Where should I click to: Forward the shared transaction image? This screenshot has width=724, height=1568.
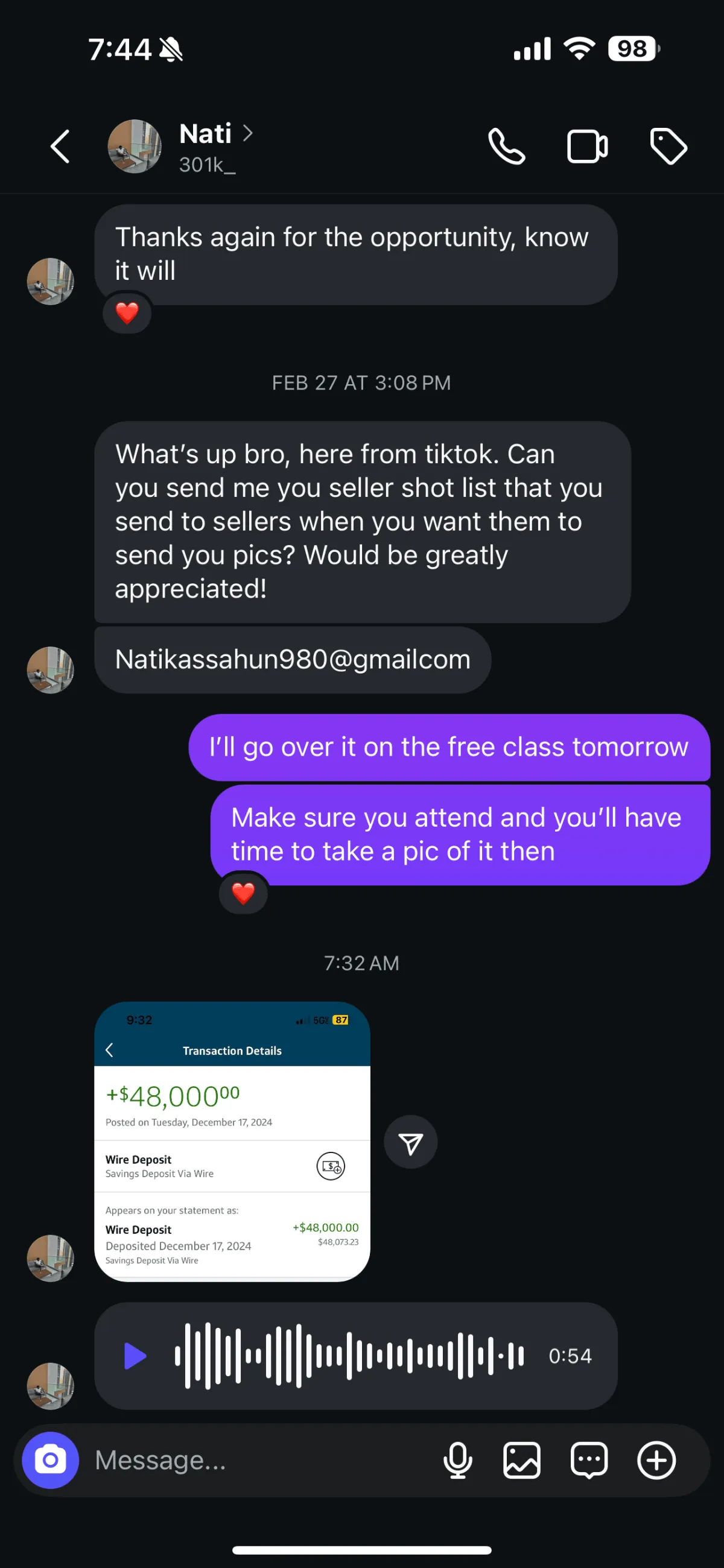click(x=410, y=1142)
